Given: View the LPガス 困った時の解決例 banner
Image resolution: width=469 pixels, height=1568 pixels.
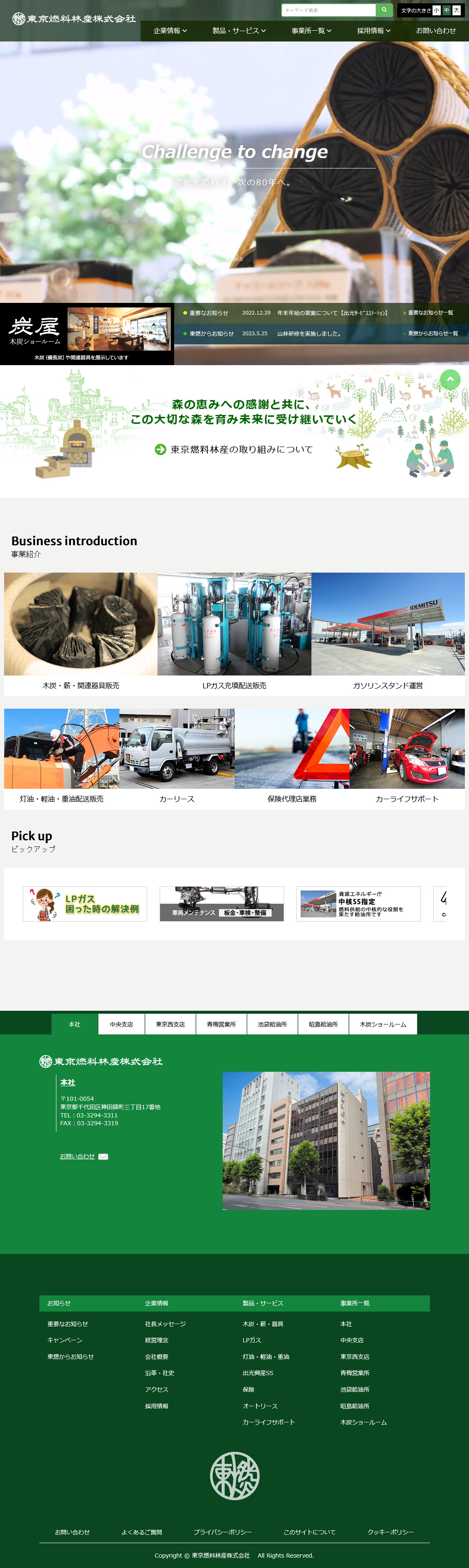Looking at the screenshot, I should (x=85, y=903).
